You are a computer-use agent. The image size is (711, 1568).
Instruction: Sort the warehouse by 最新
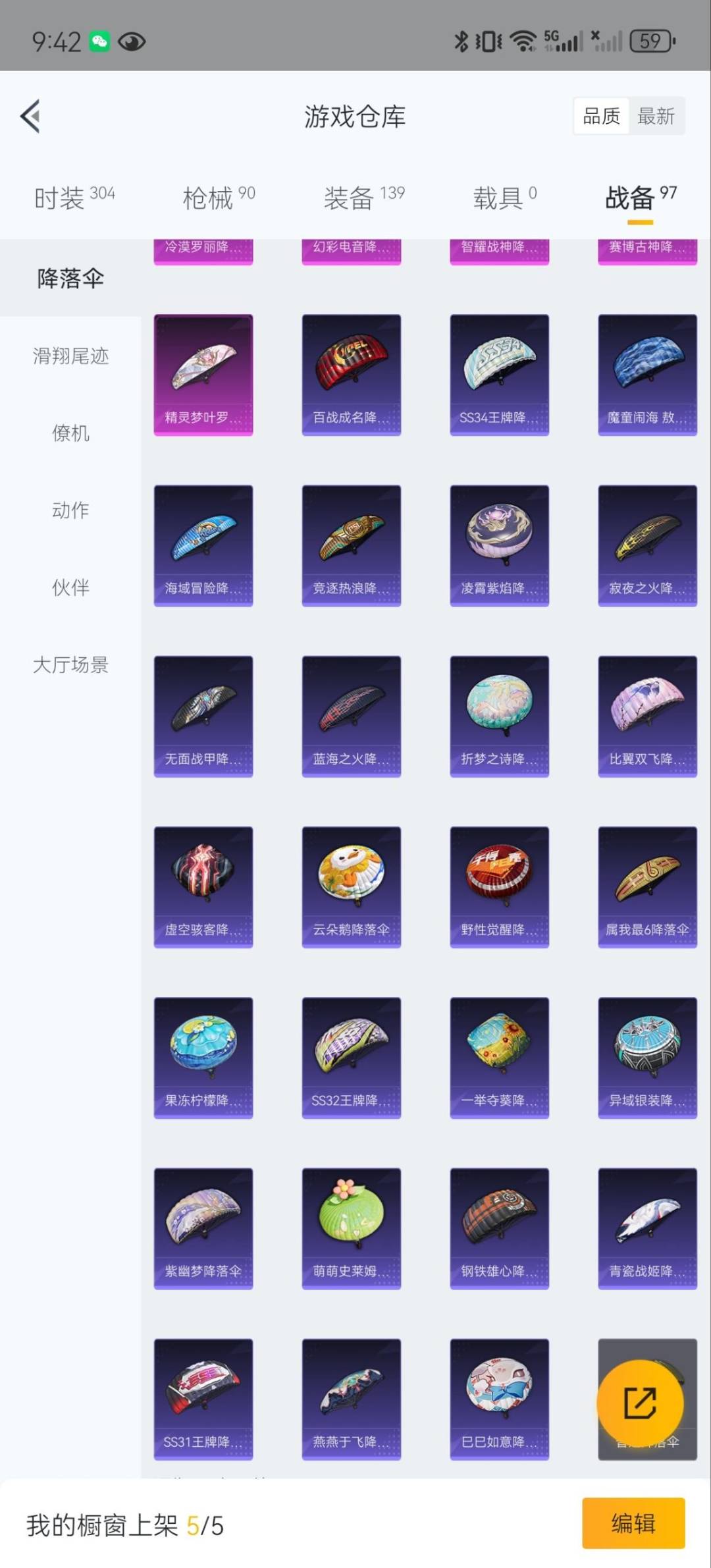point(656,117)
